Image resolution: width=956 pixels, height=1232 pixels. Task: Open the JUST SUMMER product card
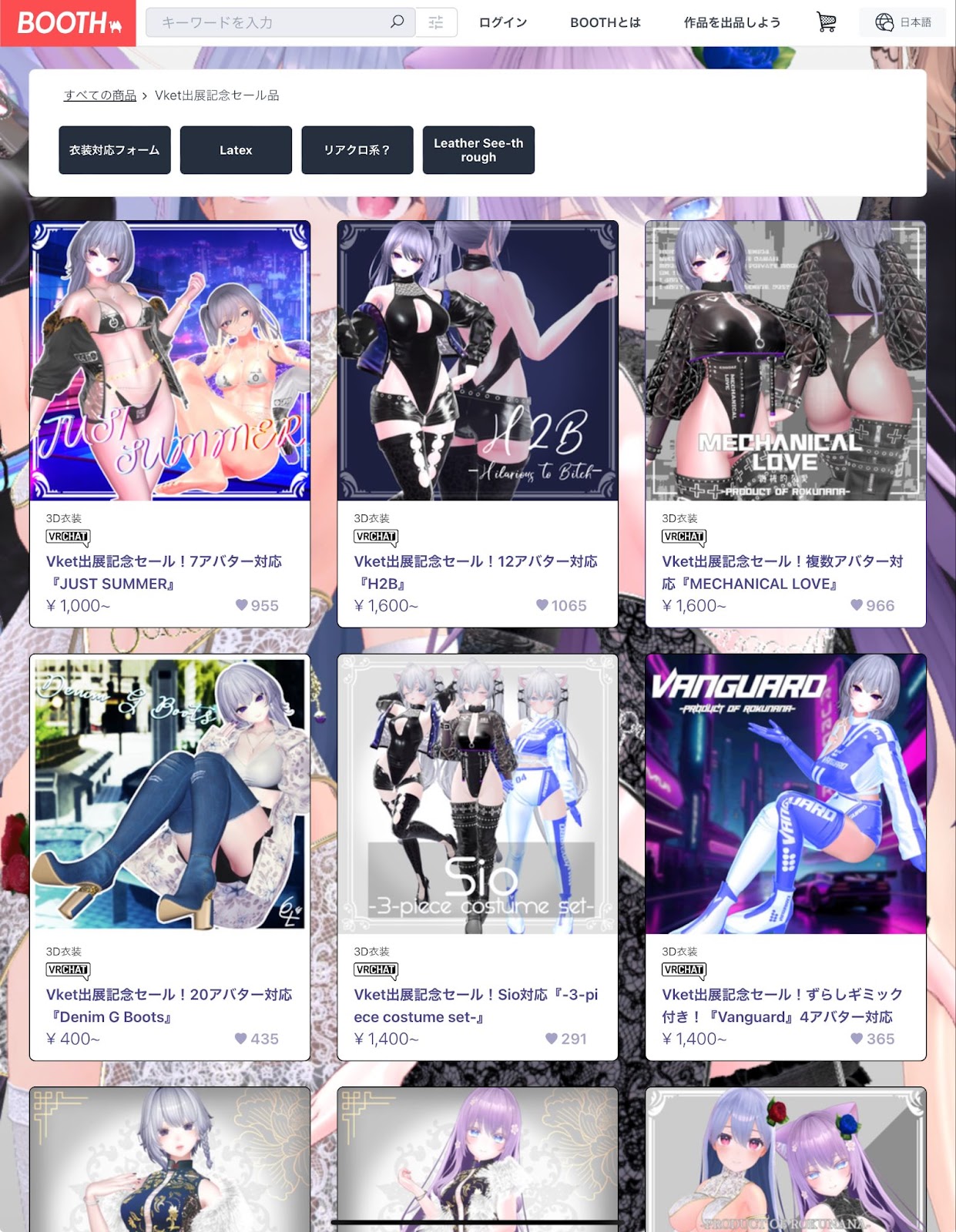(169, 362)
